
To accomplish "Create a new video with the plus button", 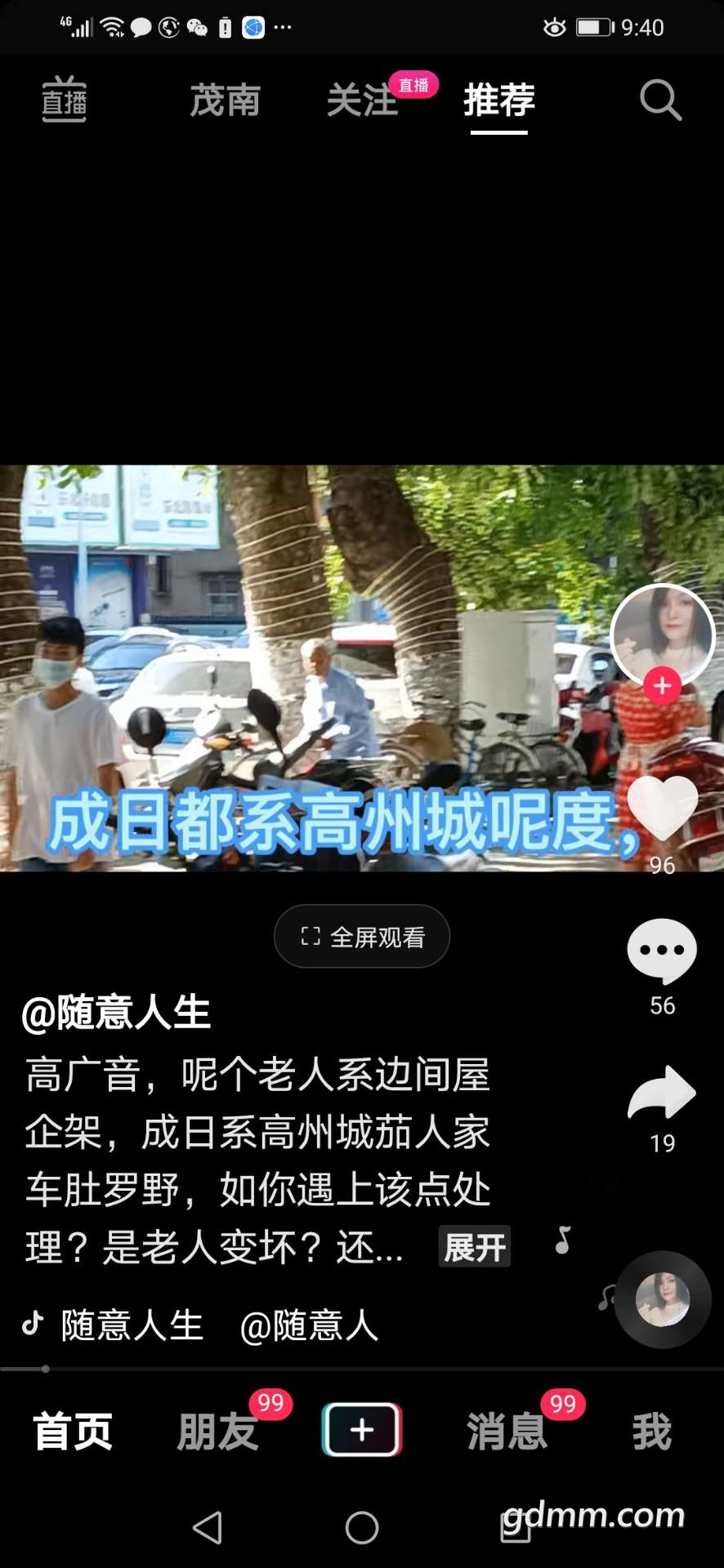I will pyautogui.click(x=362, y=1430).
